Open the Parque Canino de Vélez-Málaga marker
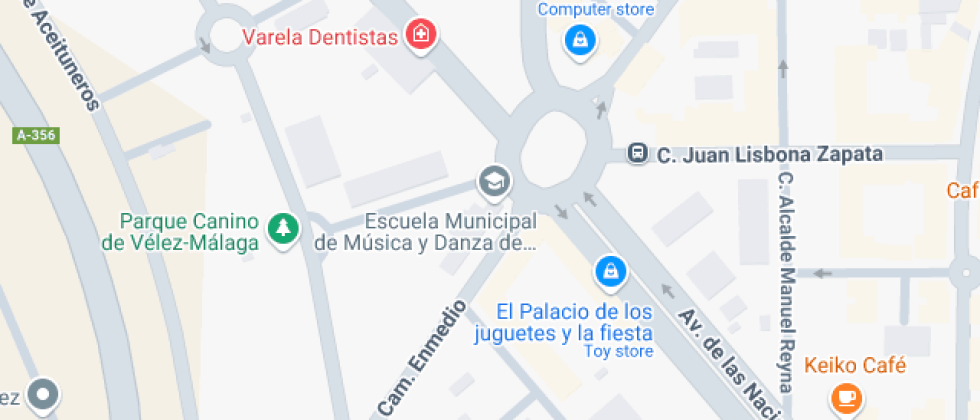This screenshot has width=980, height=420. [285, 230]
